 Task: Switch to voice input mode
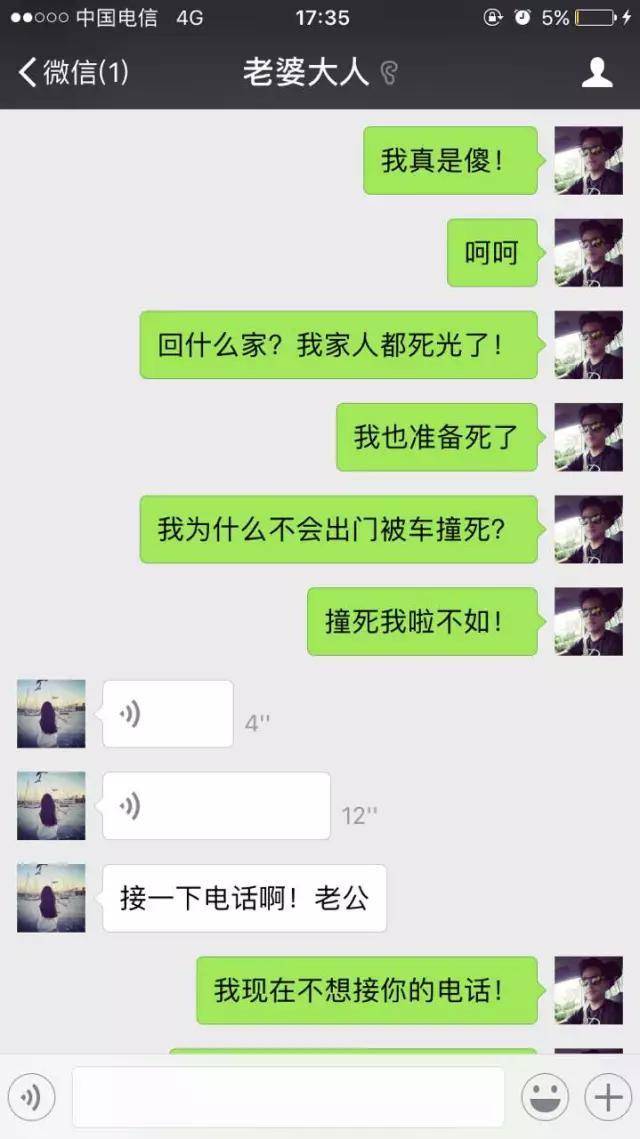pyautogui.click(x=31, y=1098)
